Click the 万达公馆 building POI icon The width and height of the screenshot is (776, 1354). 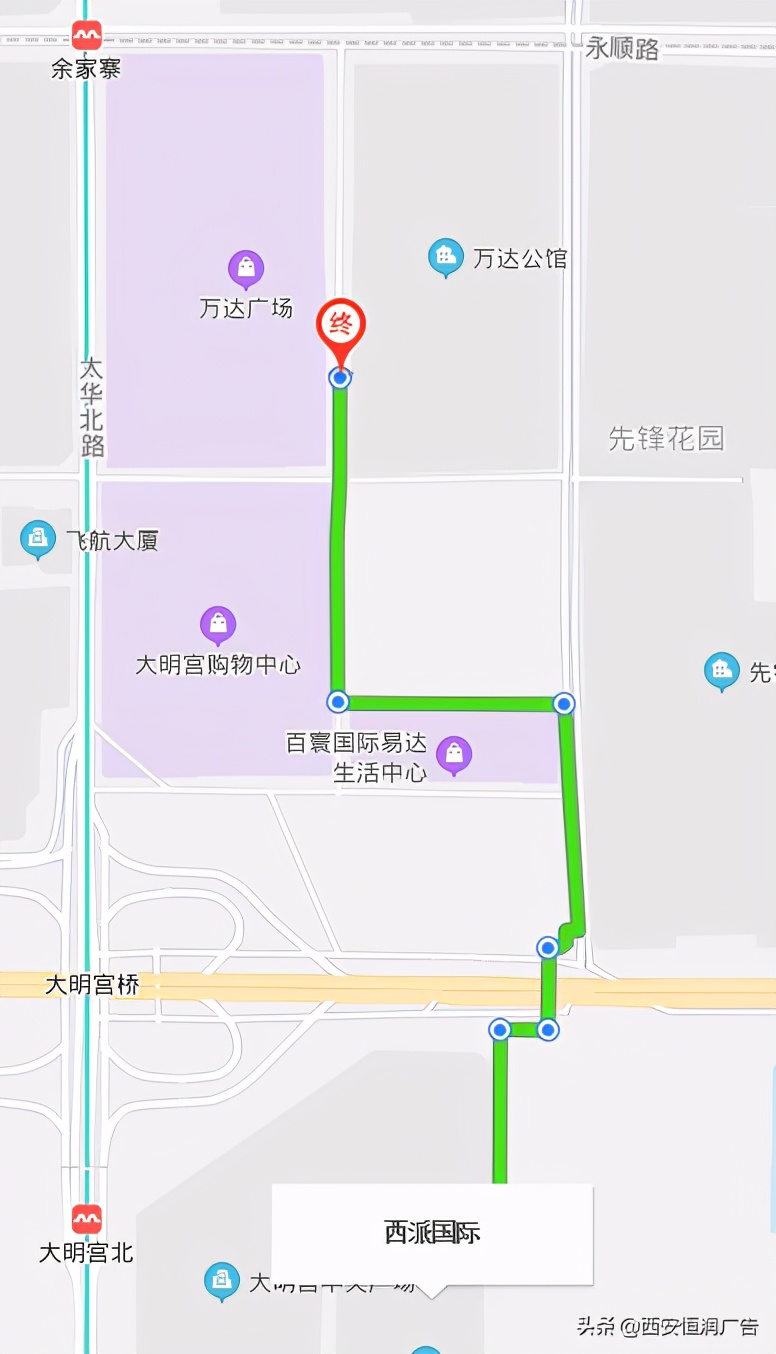point(446,257)
